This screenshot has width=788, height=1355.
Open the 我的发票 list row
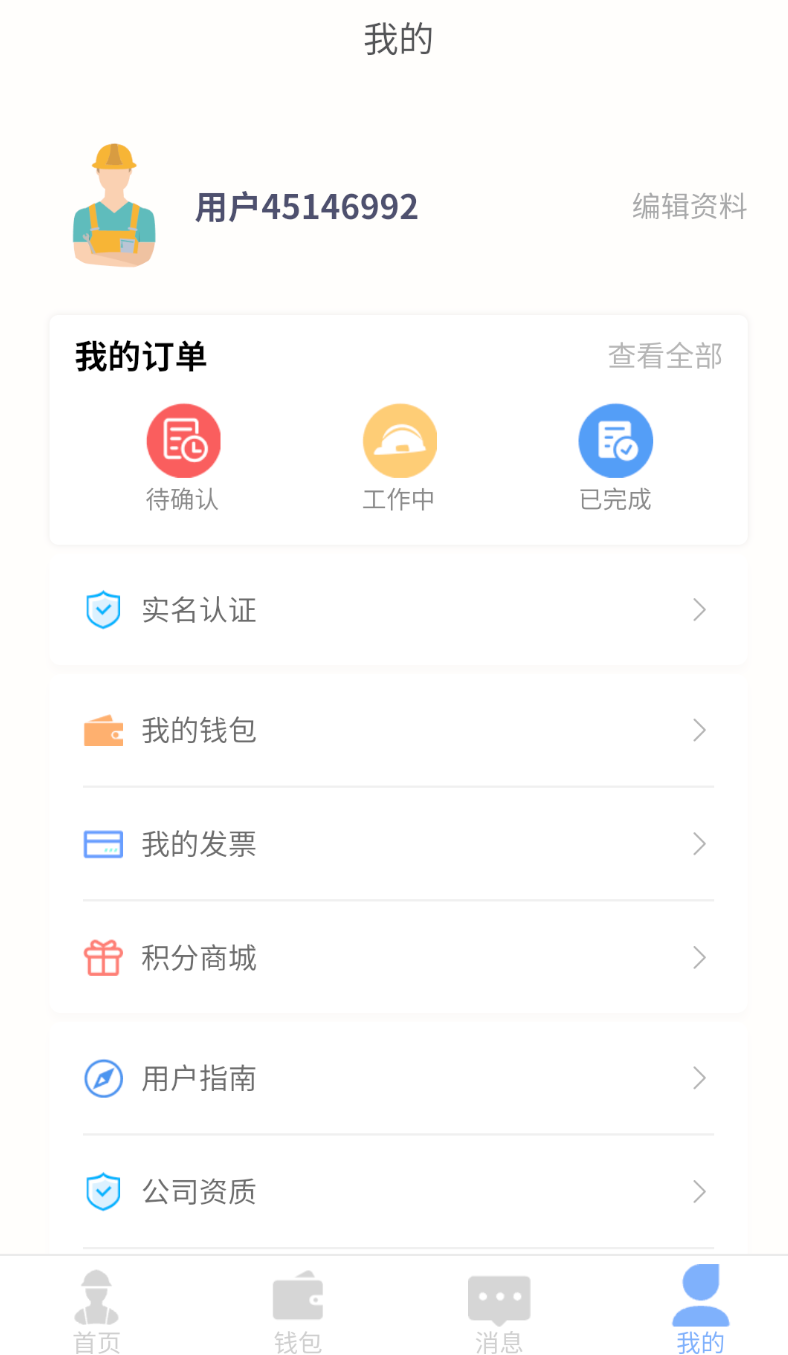click(x=398, y=844)
